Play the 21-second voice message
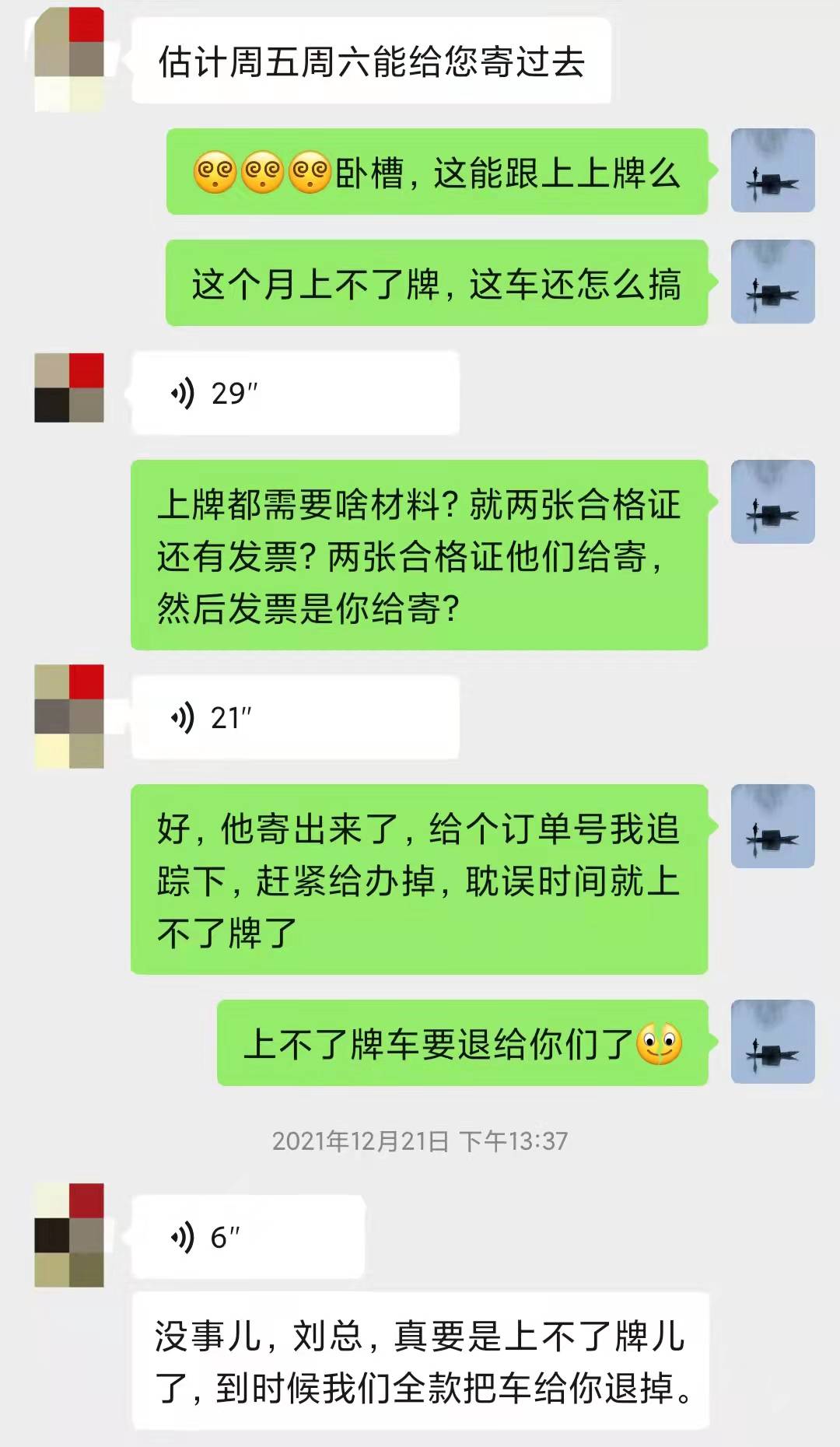Screen dimensions: 840x1447 [296, 717]
